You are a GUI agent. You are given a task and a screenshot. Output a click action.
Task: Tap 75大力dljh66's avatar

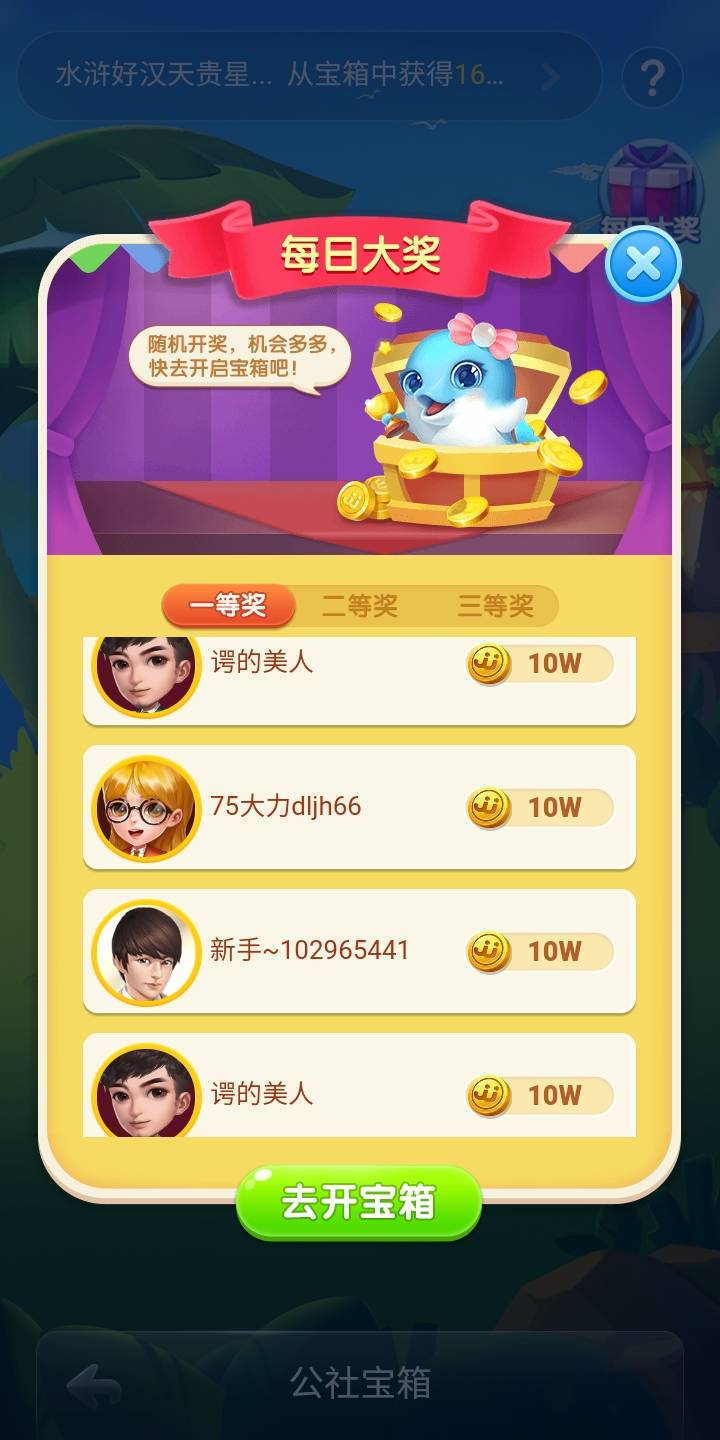click(145, 807)
